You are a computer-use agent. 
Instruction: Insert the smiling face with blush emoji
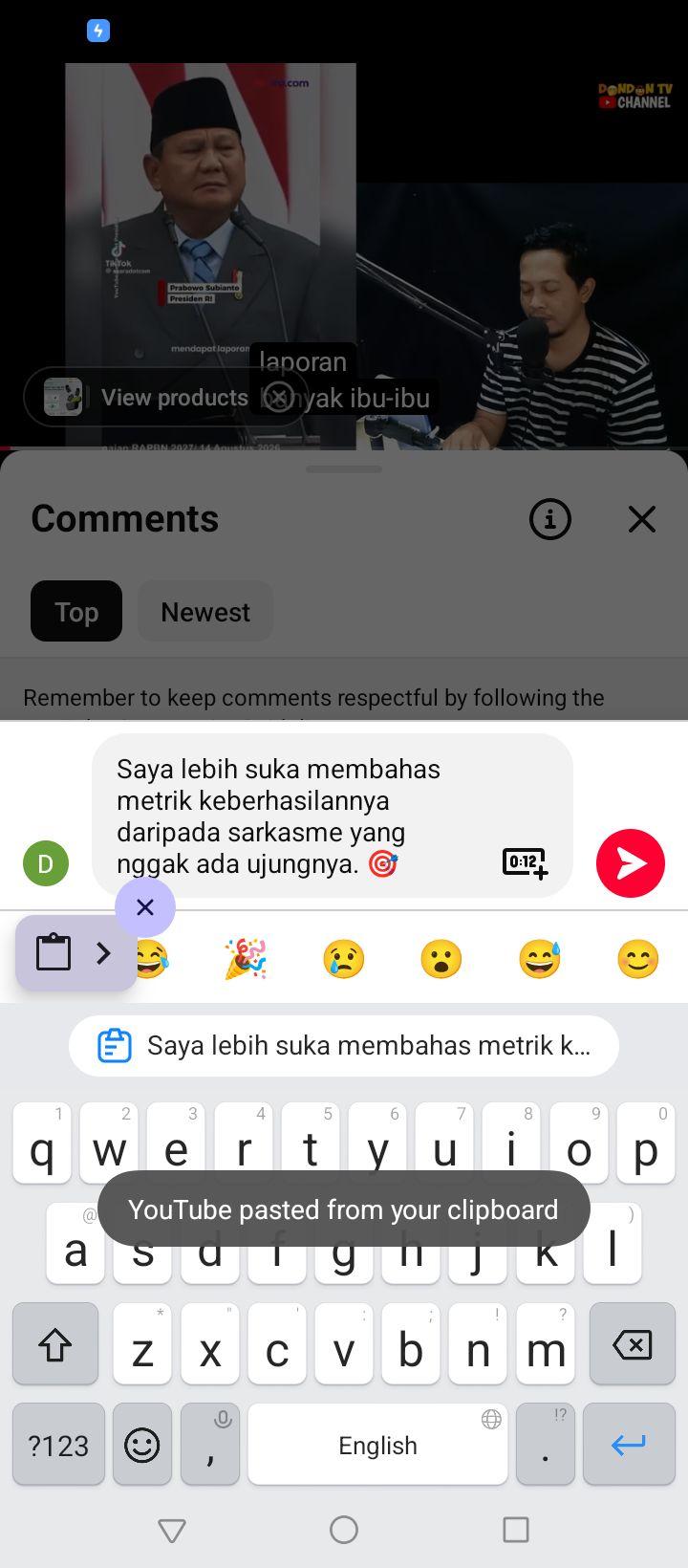[x=638, y=959]
